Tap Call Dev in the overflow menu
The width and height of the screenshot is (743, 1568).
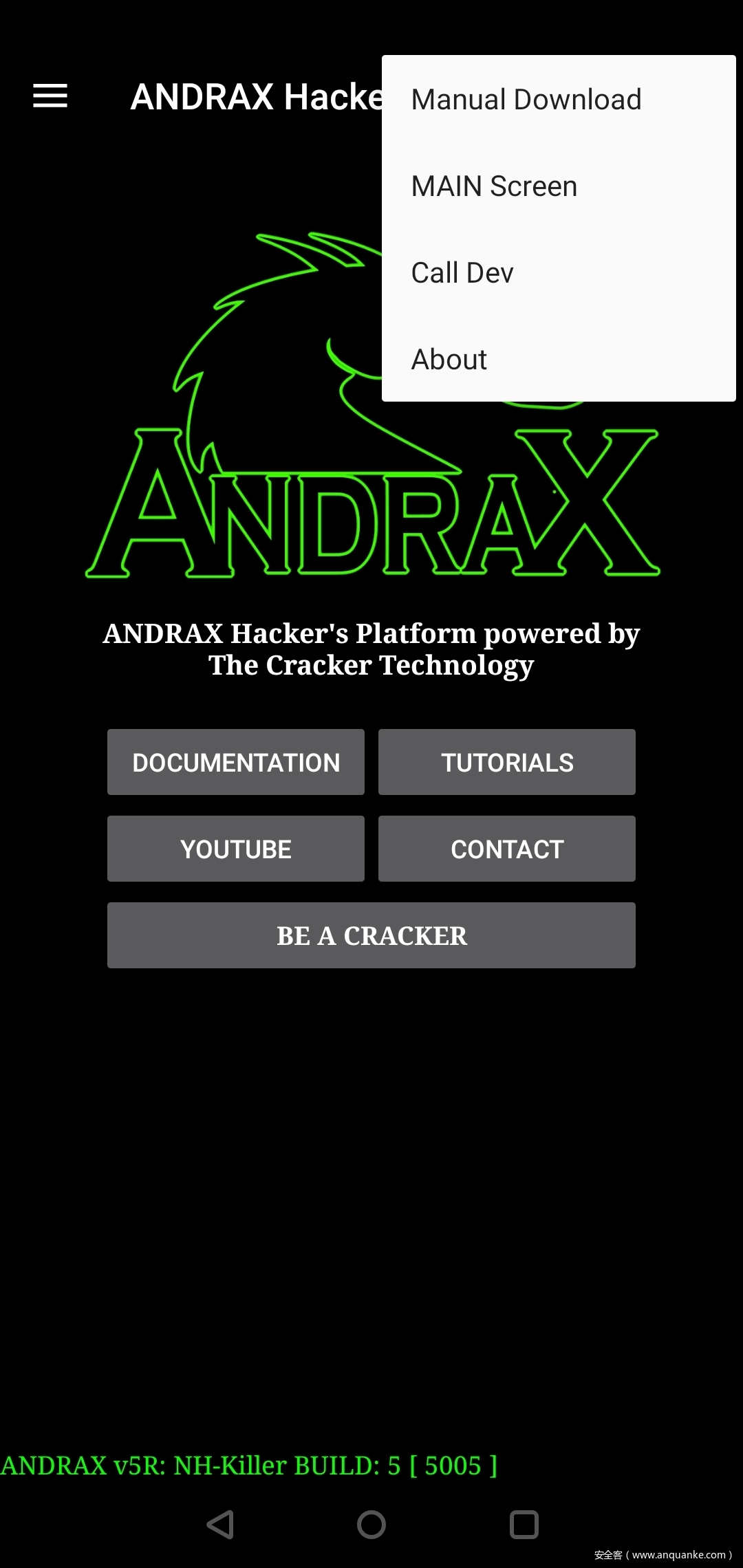pos(462,273)
